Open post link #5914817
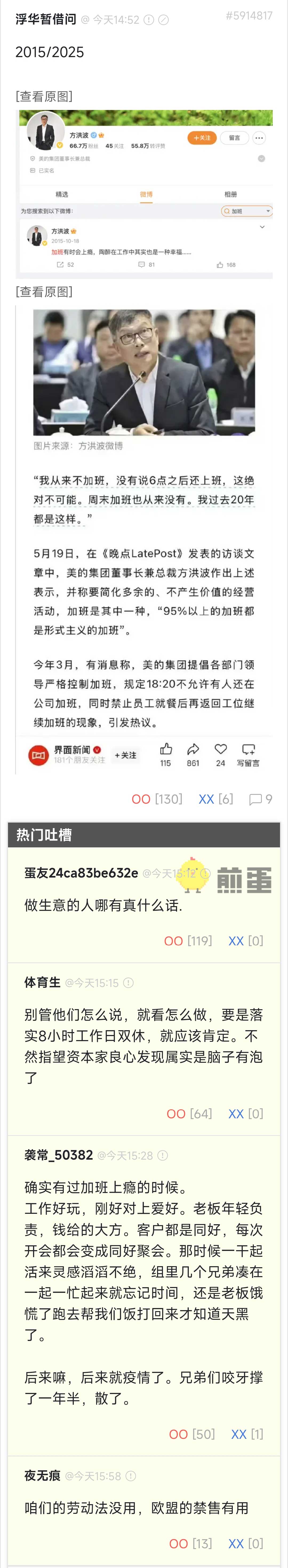 [x=249, y=16]
